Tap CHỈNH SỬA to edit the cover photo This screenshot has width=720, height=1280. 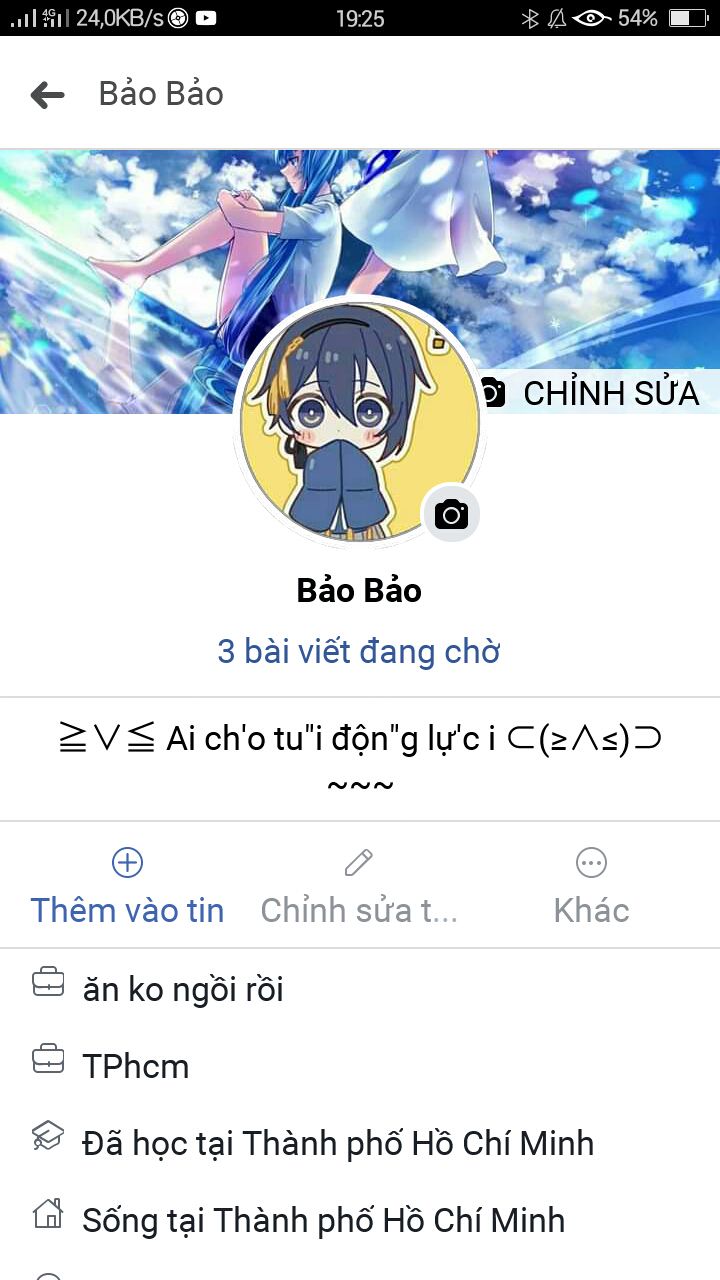589,392
